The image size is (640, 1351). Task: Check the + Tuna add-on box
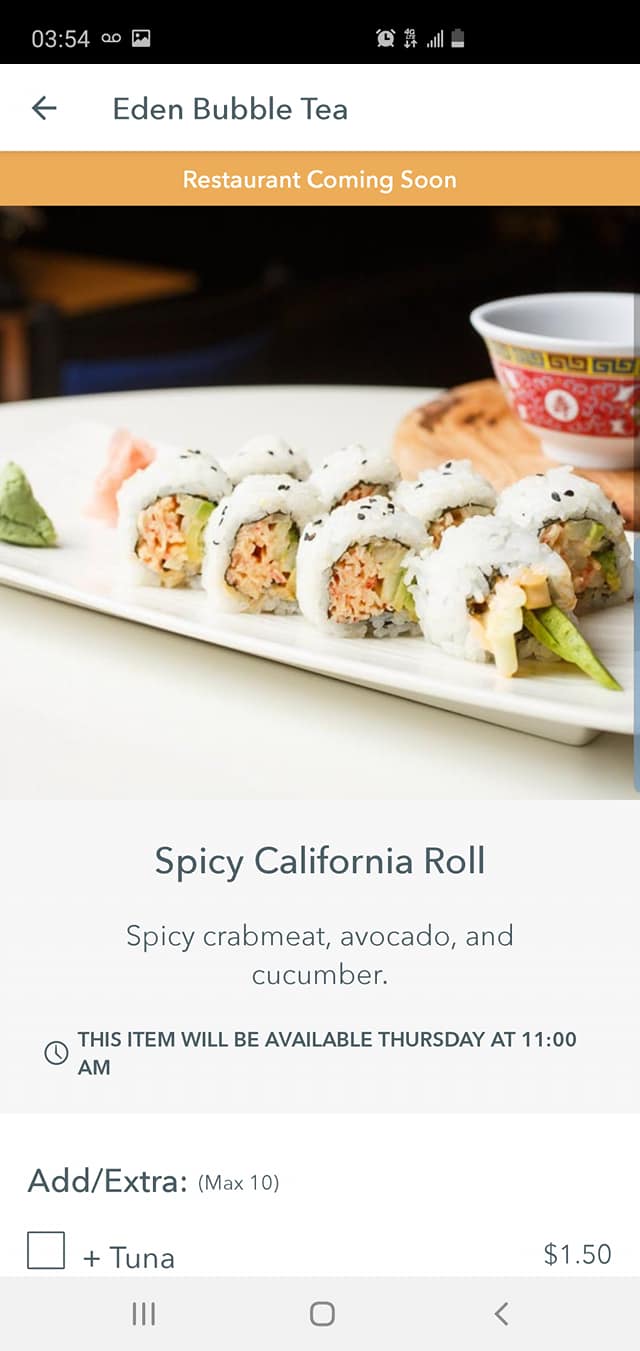click(x=46, y=1250)
